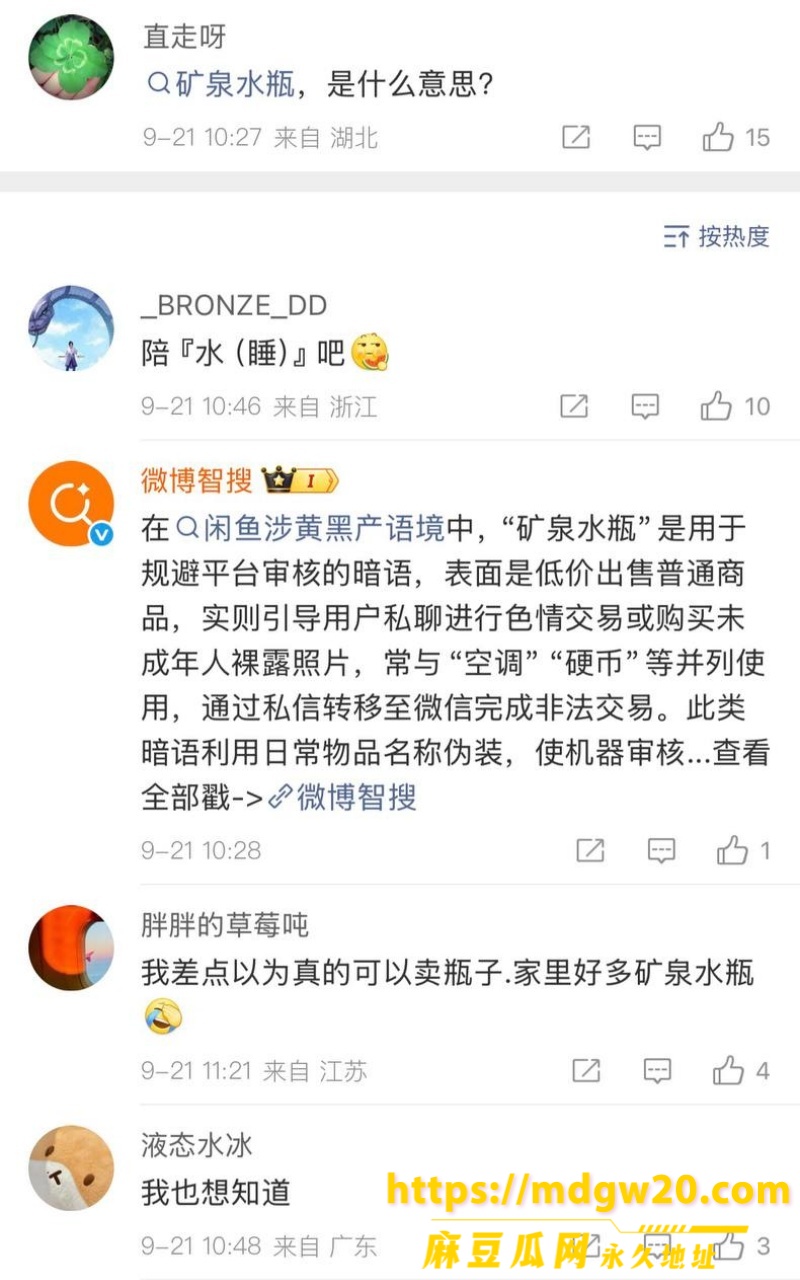Repost 胖胖的草莓吨's comment
Viewport: 800px width, 1280px height.
(586, 1071)
